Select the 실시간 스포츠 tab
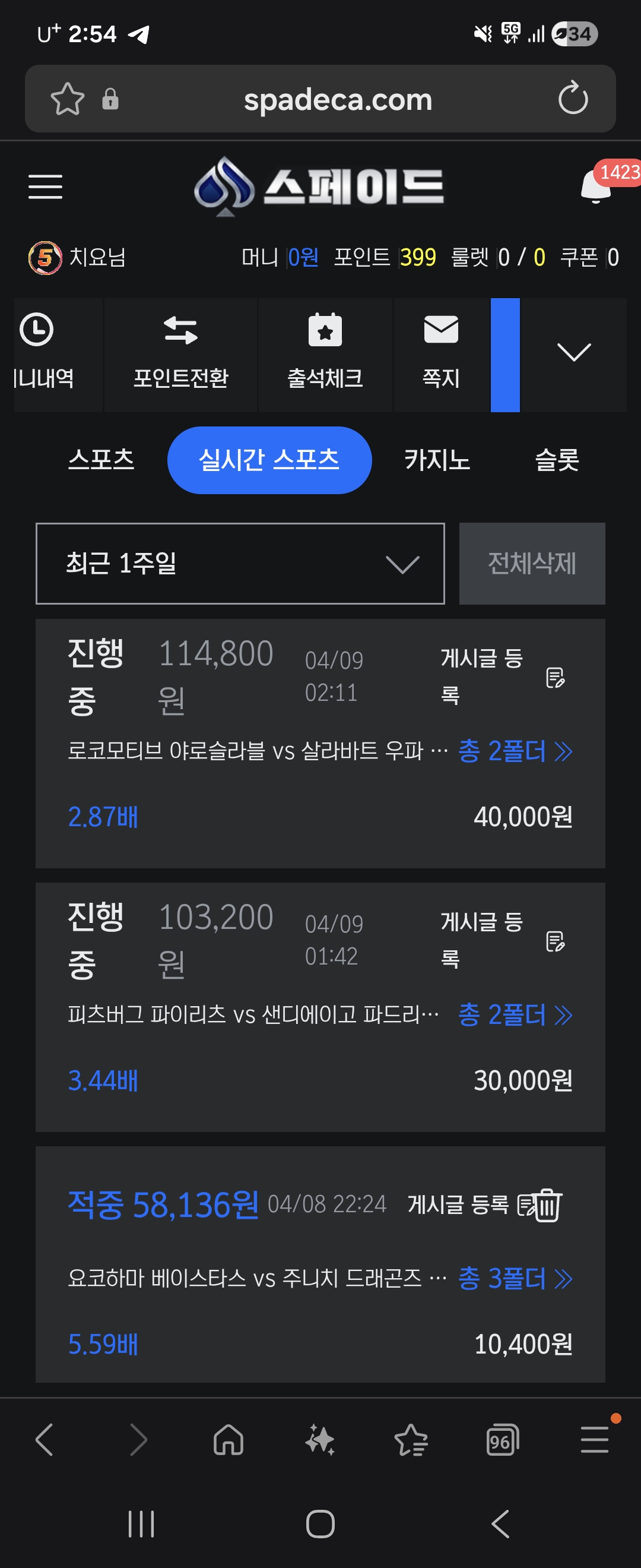This screenshot has height=1568, width=641. (269, 460)
